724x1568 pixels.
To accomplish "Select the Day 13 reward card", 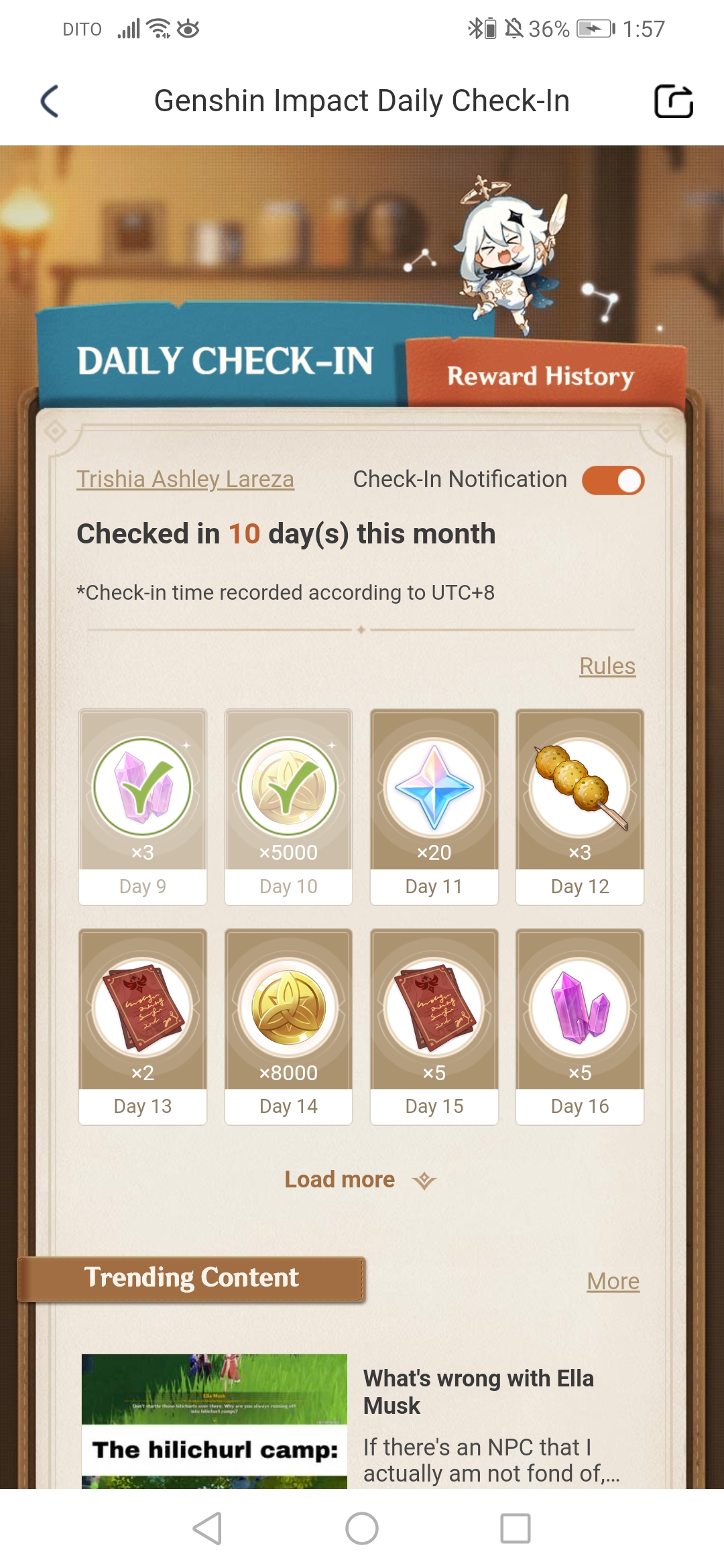I will tap(143, 1026).
